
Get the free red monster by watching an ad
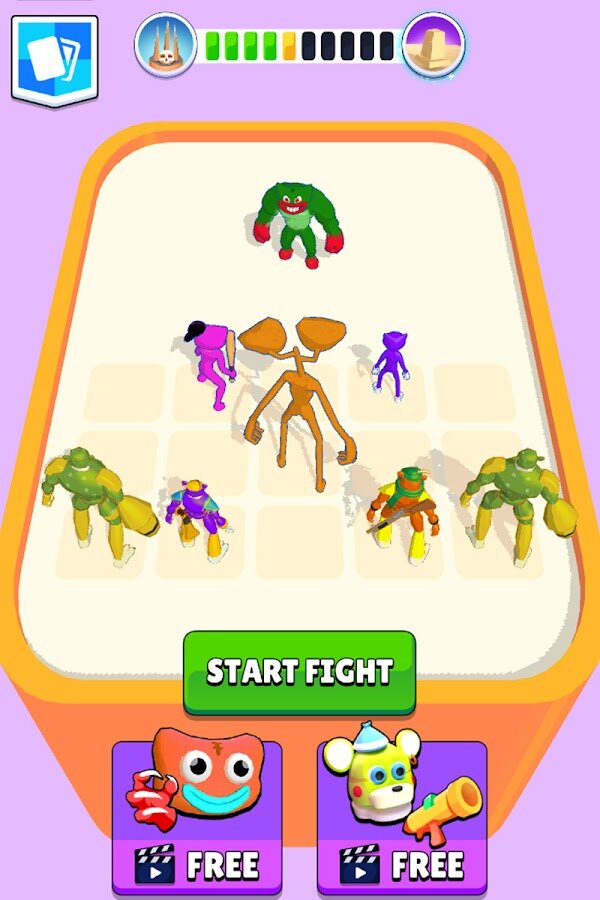point(197,817)
